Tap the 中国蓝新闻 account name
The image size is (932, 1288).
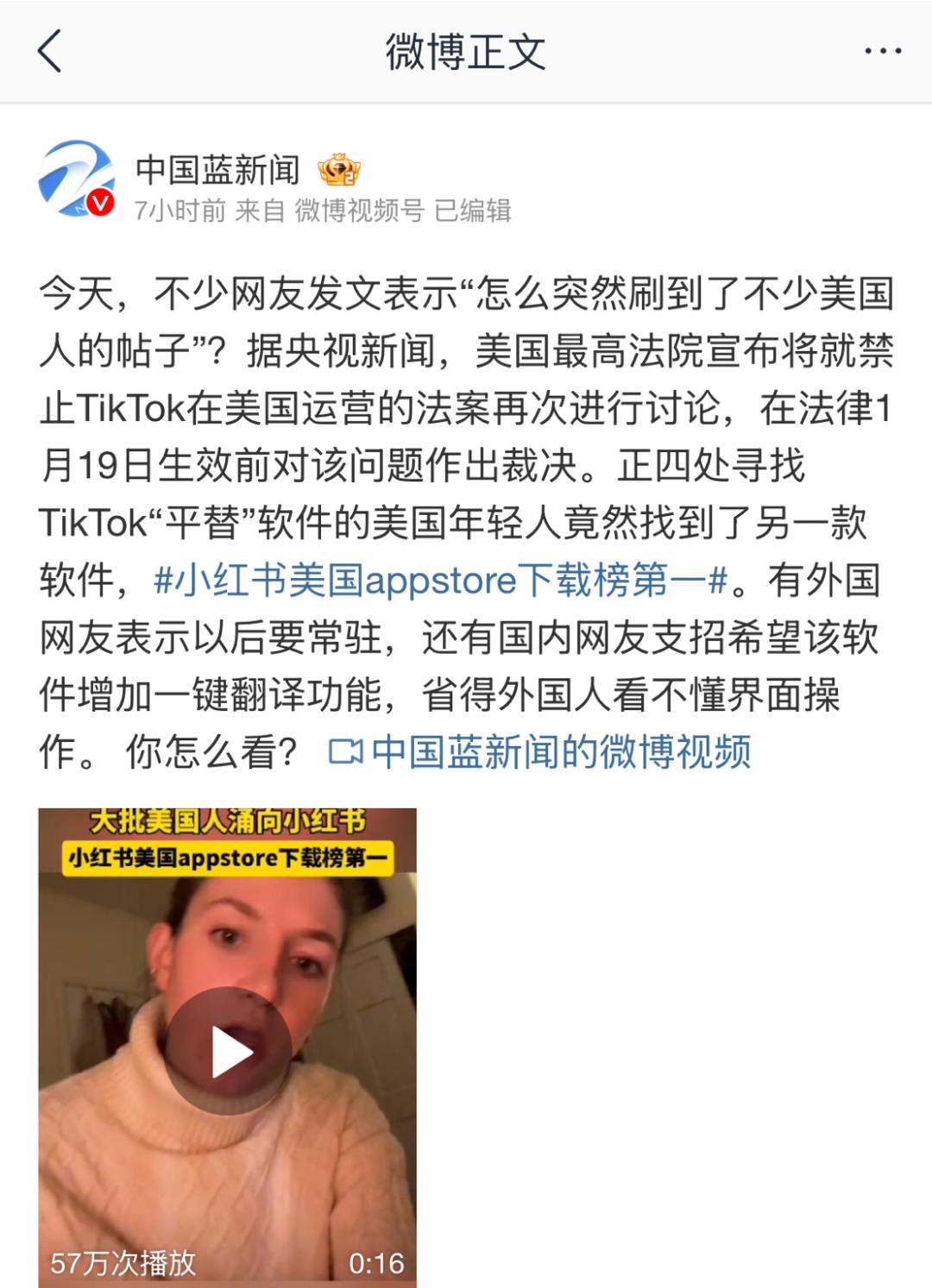click(x=217, y=170)
